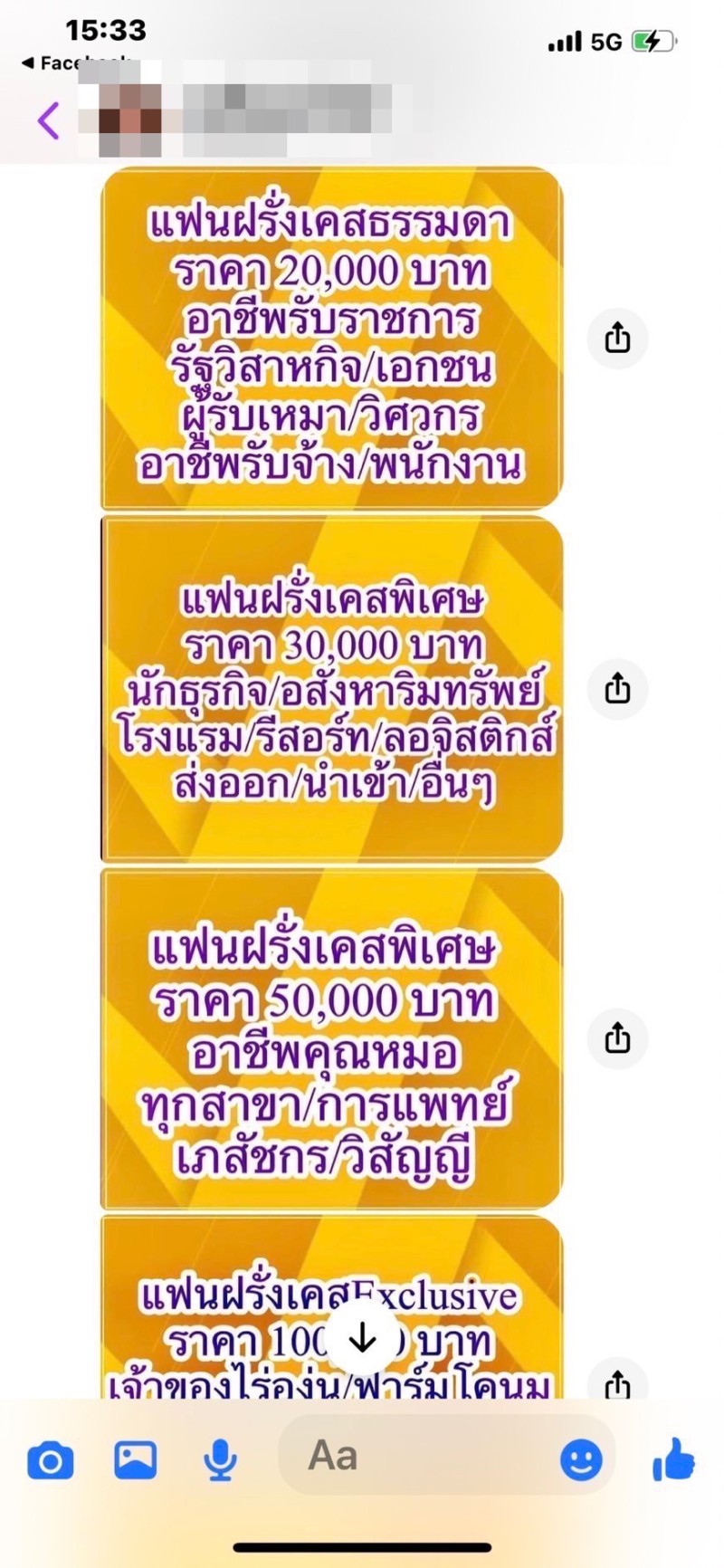Send a thumbs-up like

pyautogui.click(x=673, y=1459)
